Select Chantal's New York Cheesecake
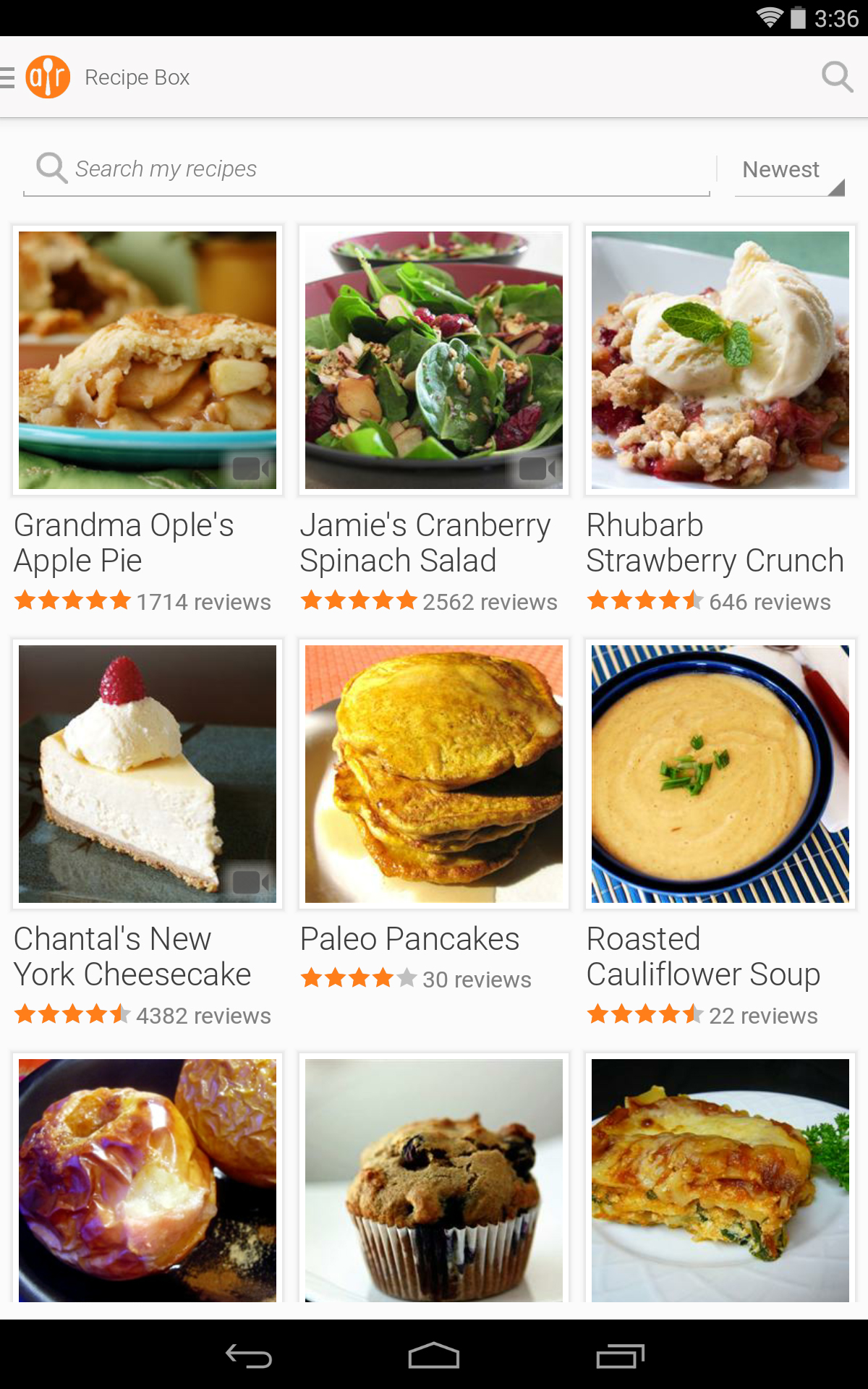Screen dimensions: 868x1389 pyautogui.click(x=148, y=774)
